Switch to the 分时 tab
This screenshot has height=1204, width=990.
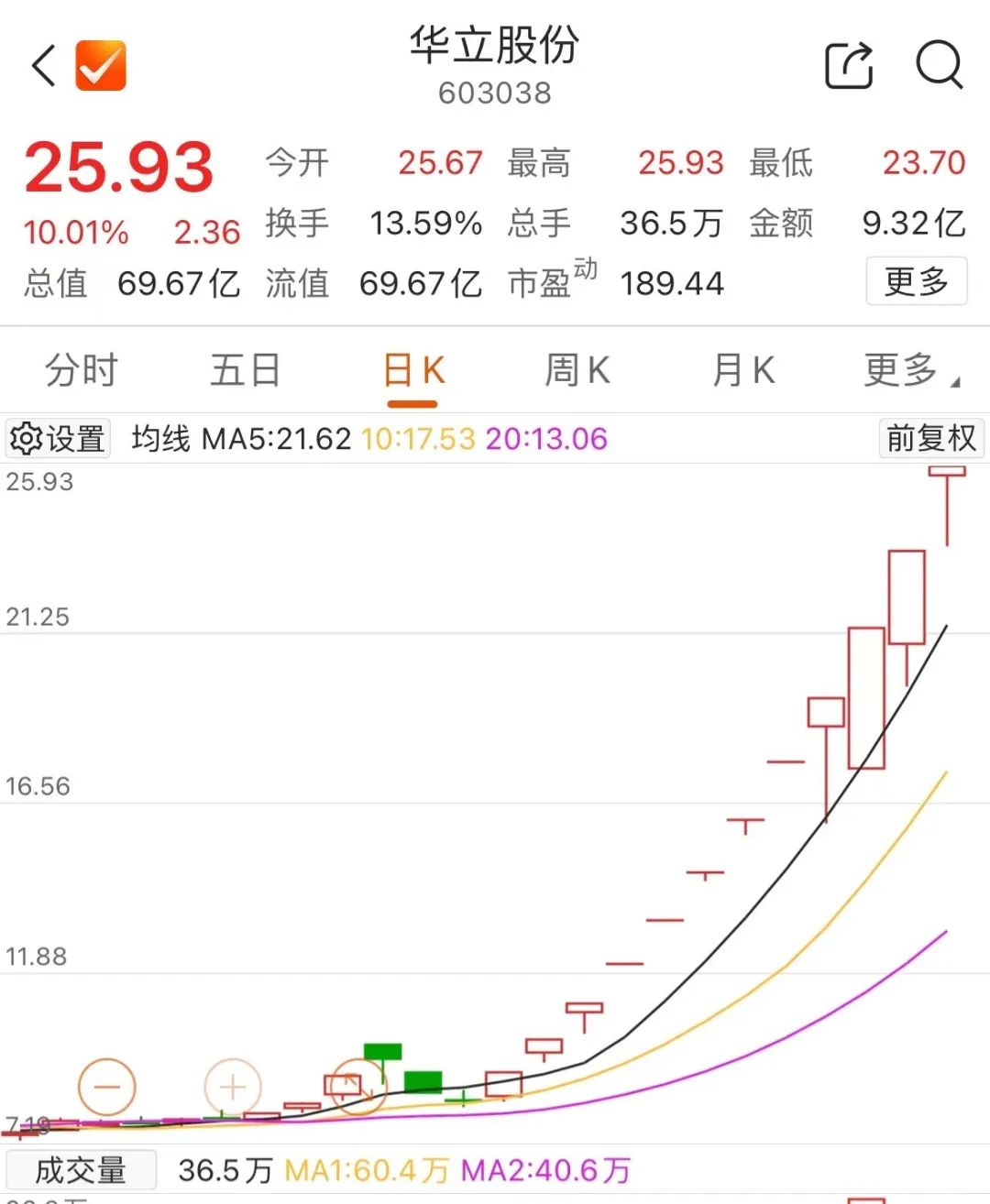(x=82, y=369)
